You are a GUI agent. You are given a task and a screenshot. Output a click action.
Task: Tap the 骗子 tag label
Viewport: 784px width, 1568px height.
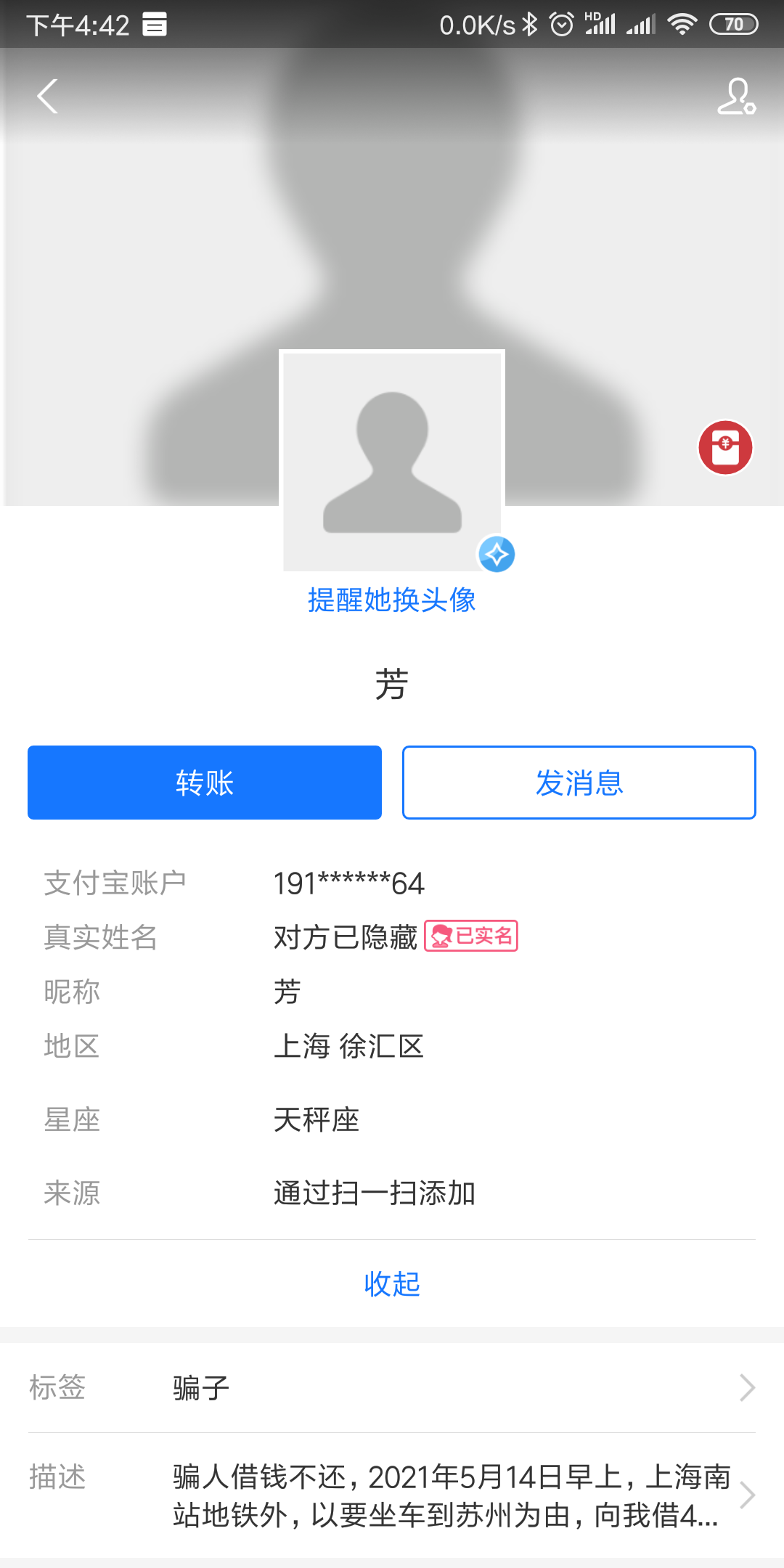(x=199, y=1387)
